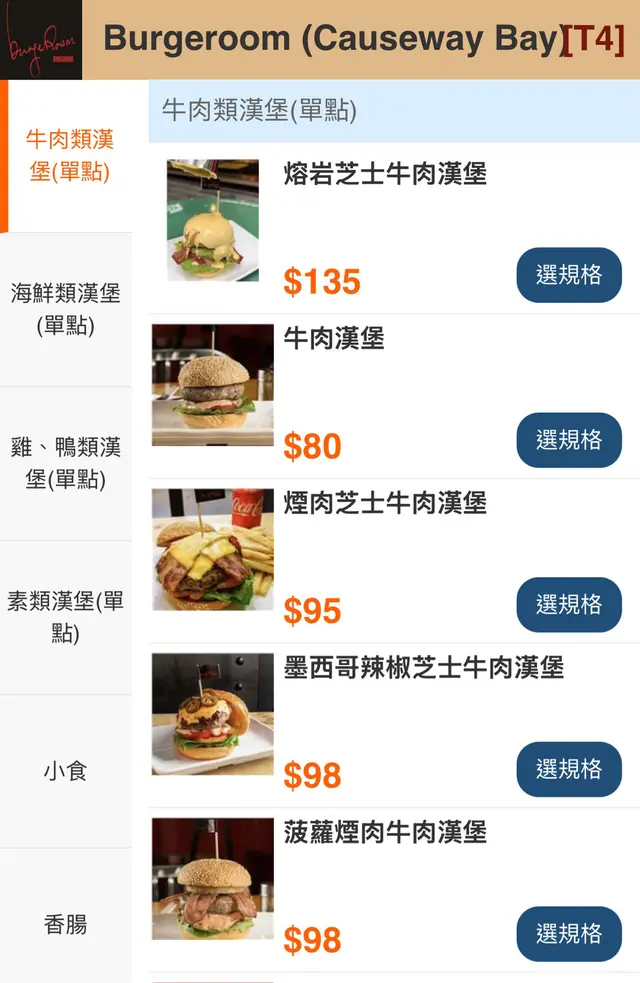Show the 素類漢堡(單點) category
This screenshot has width=640, height=983.
point(66,617)
